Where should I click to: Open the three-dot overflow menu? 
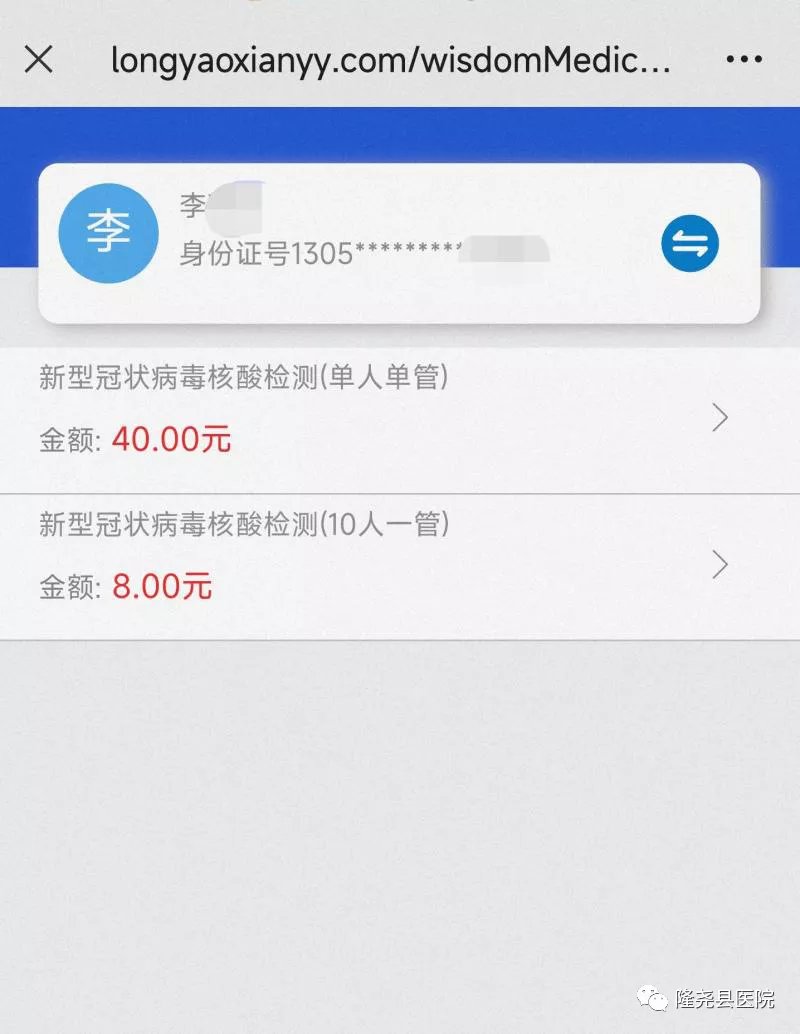[744, 60]
